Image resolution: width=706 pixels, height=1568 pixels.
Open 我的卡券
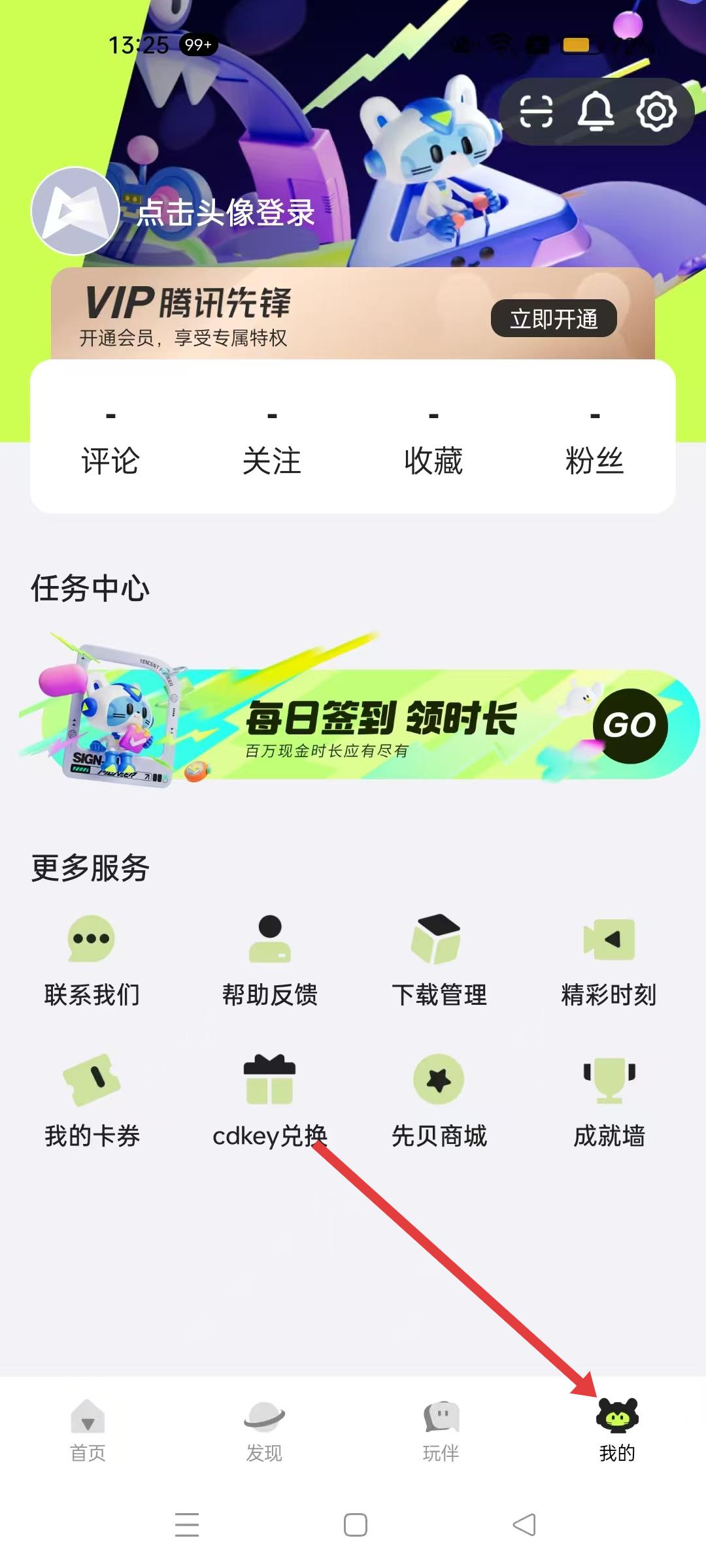click(x=92, y=1101)
